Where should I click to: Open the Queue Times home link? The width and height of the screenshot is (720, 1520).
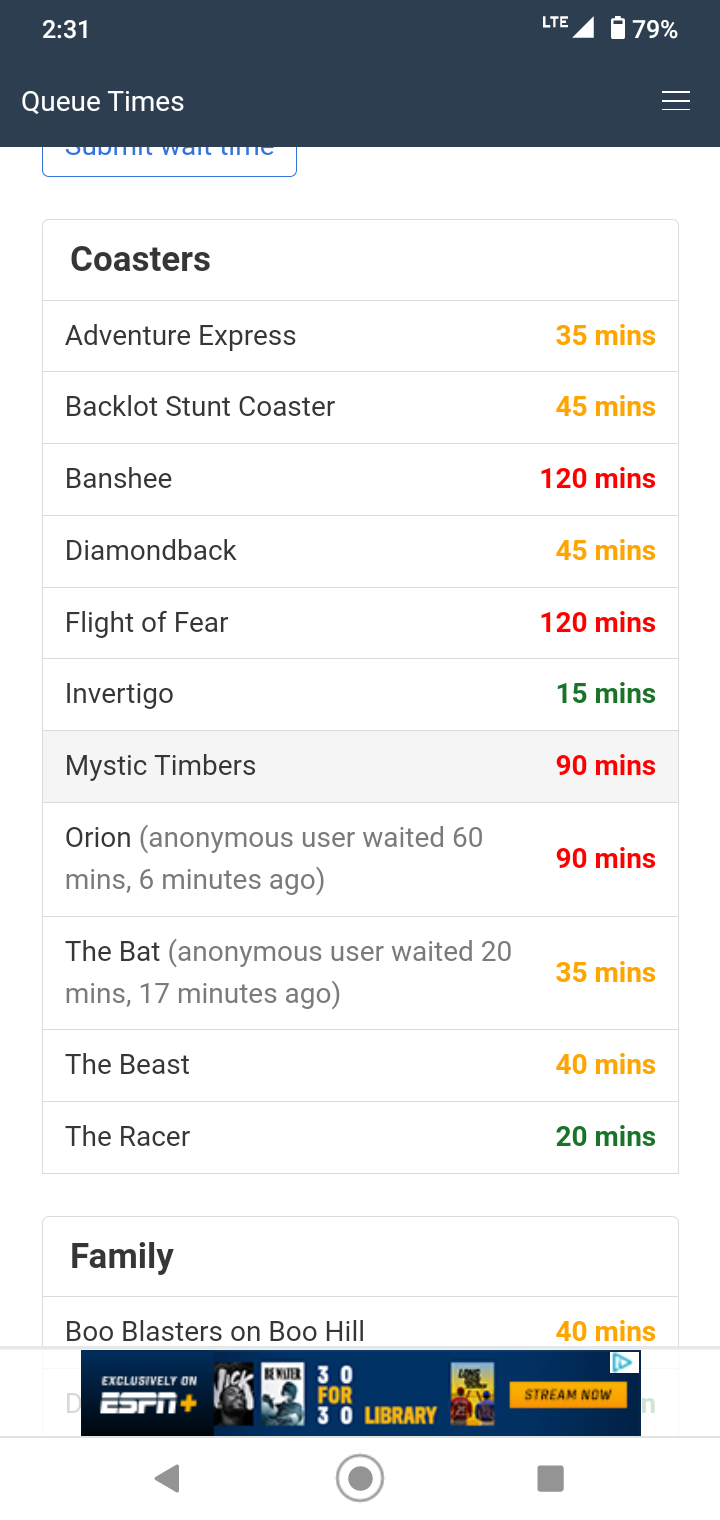point(103,102)
